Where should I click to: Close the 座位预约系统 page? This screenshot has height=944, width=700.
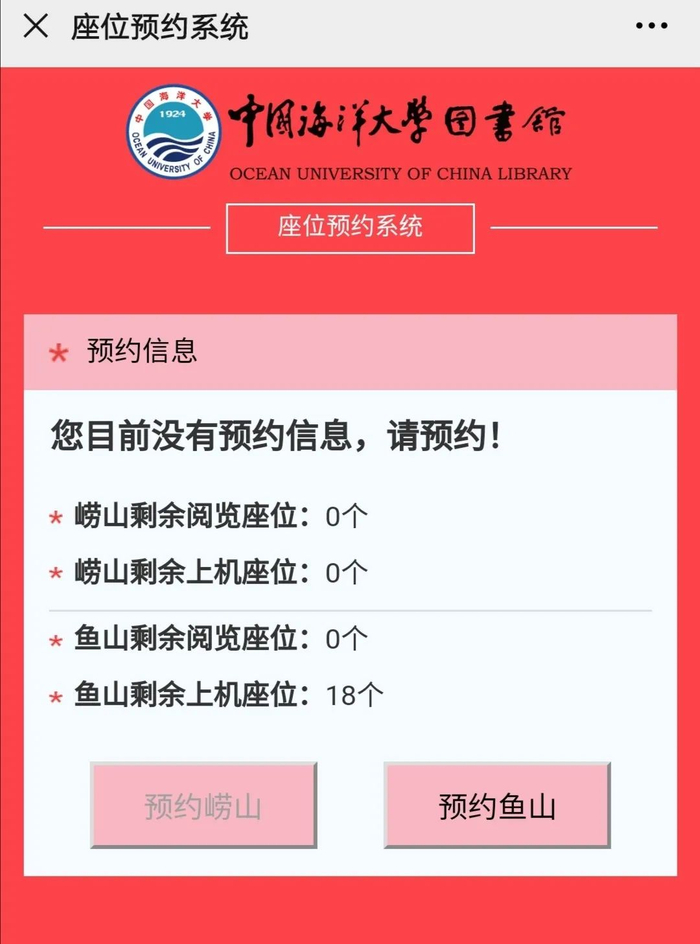pos(35,27)
